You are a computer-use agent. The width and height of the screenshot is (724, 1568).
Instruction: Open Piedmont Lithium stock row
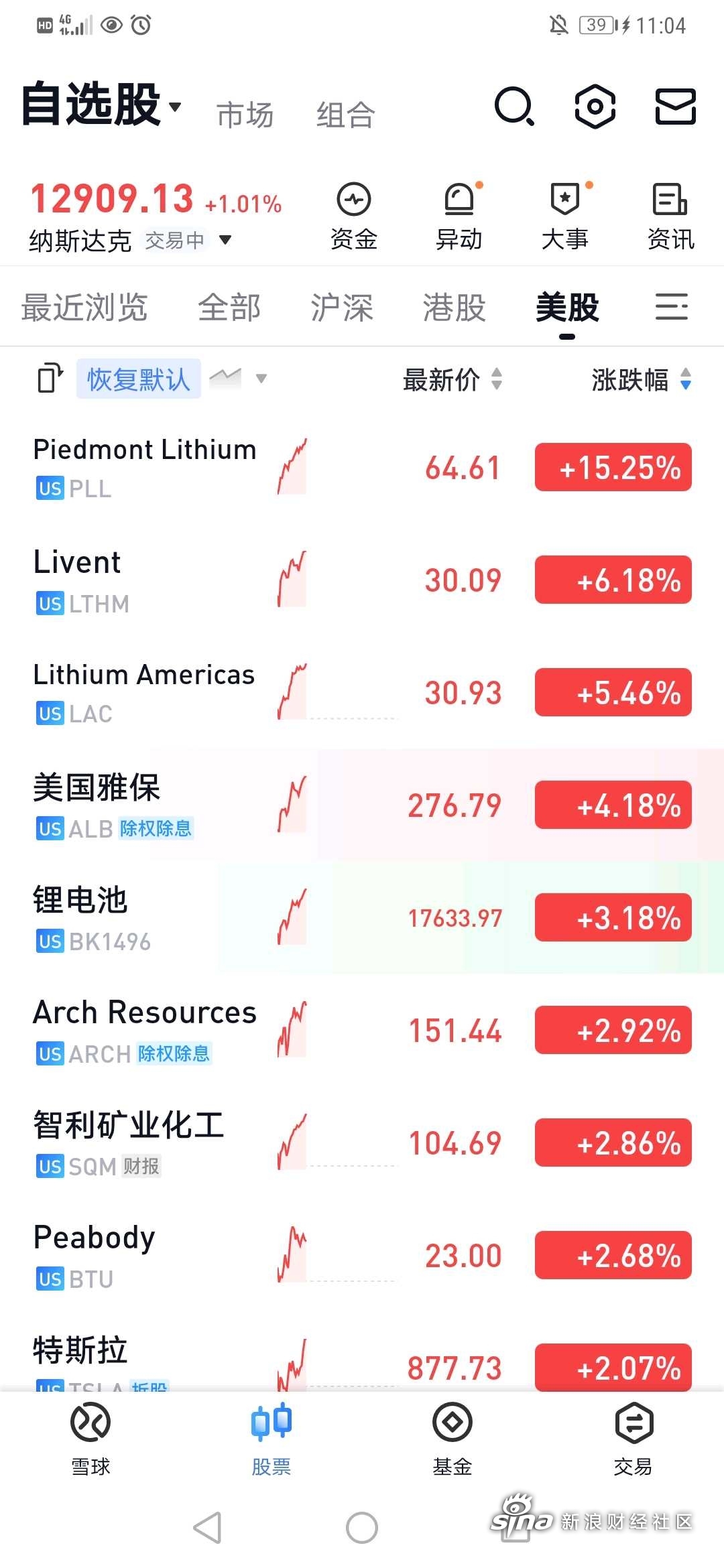(362, 468)
